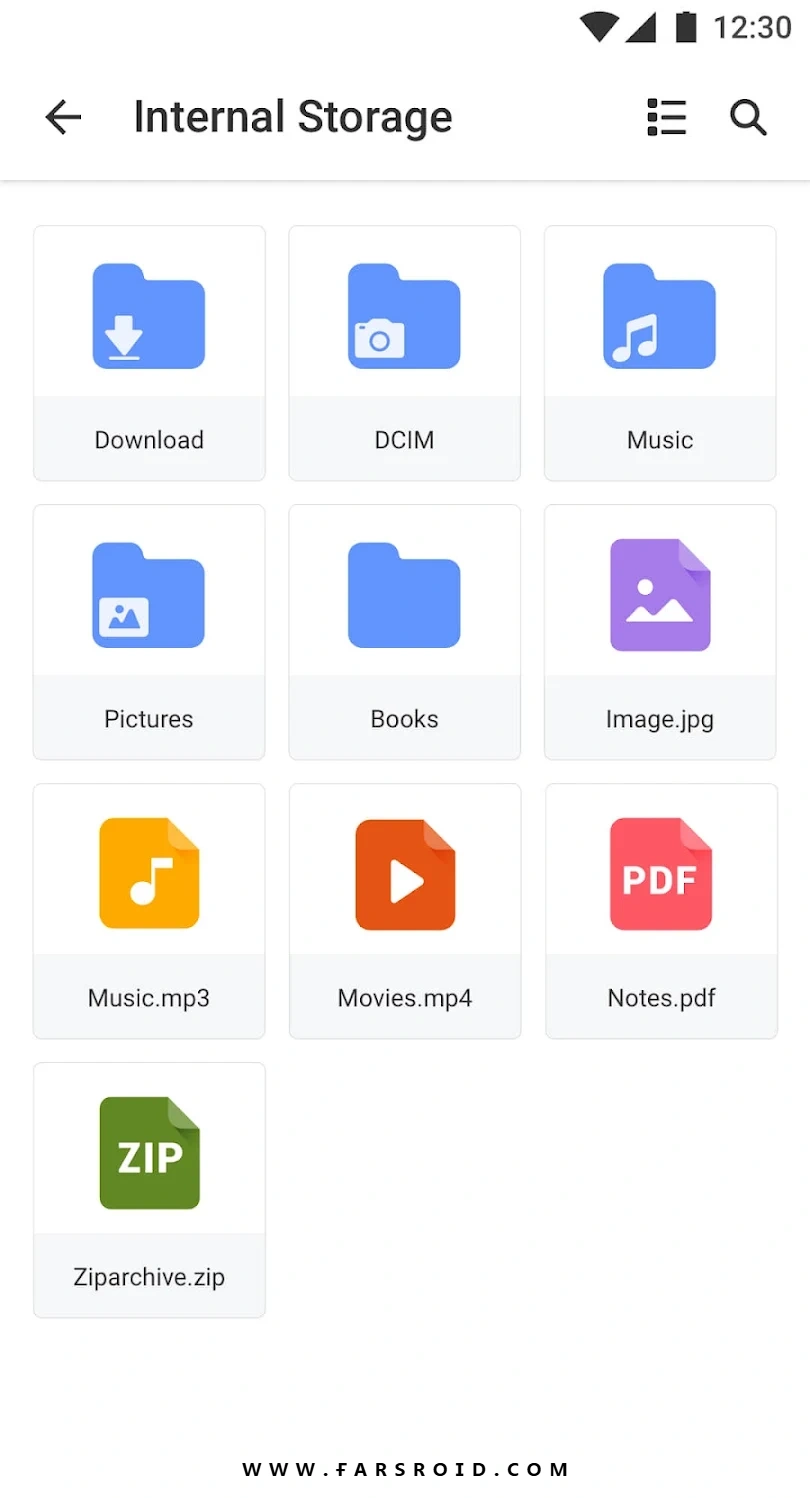This screenshot has height=1498, width=810.
Task: Open the Download folder
Action: coord(149,353)
